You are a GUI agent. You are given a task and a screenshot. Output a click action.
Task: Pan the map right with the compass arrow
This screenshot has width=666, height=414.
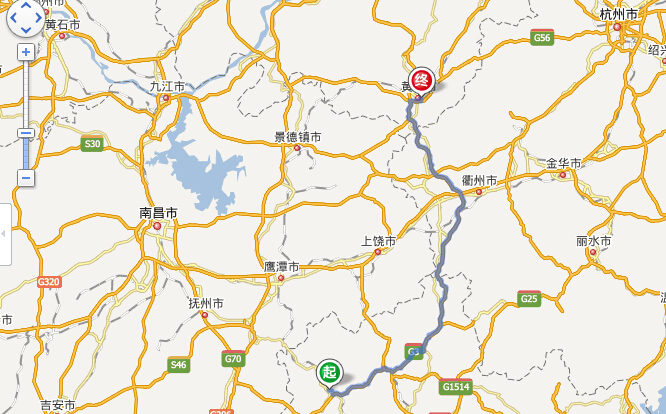tap(39, 17)
